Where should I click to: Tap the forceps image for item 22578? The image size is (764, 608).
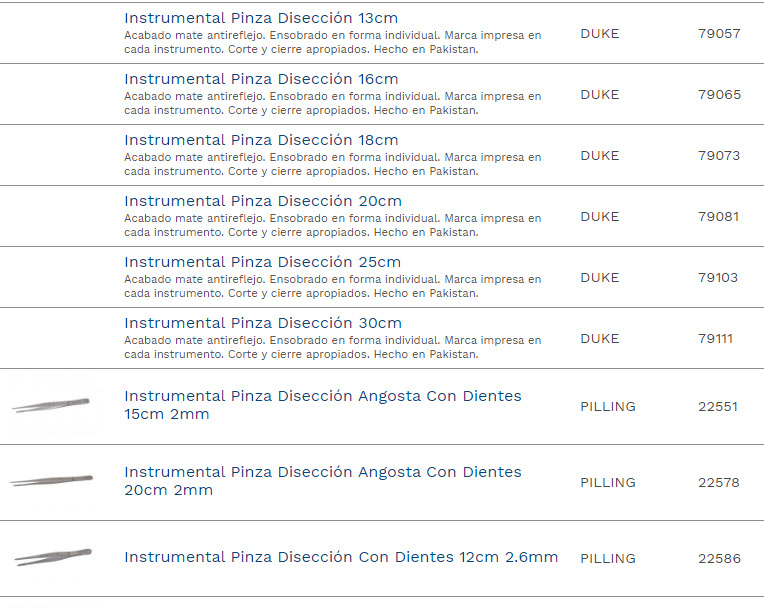pyautogui.click(x=51, y=481)
